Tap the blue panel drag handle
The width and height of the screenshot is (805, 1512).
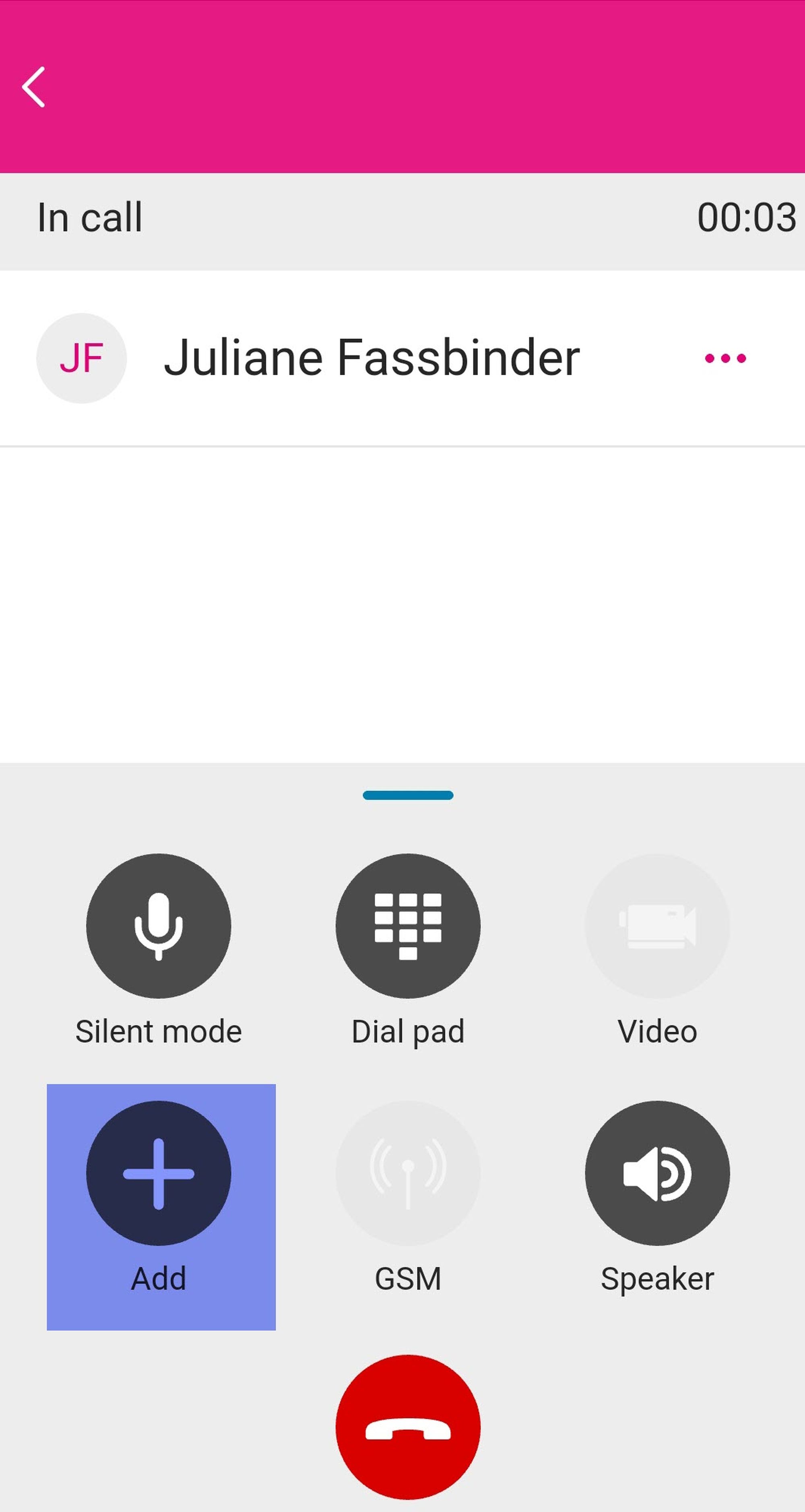pyautogui.click(x=408, y=795)
